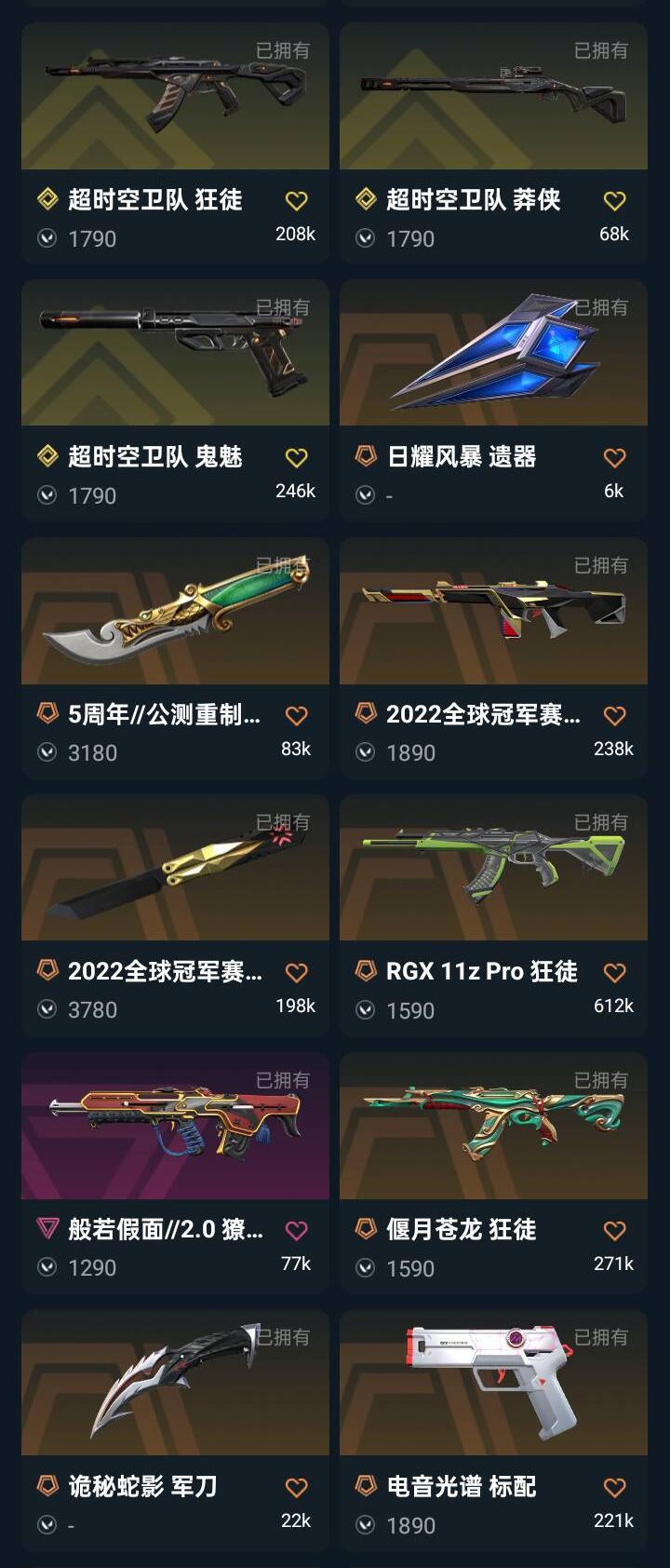Favorite the 2022全球冠军赛 skin priced 1890
This screenshot has width=670, height=1568.
tap(614, 715)
